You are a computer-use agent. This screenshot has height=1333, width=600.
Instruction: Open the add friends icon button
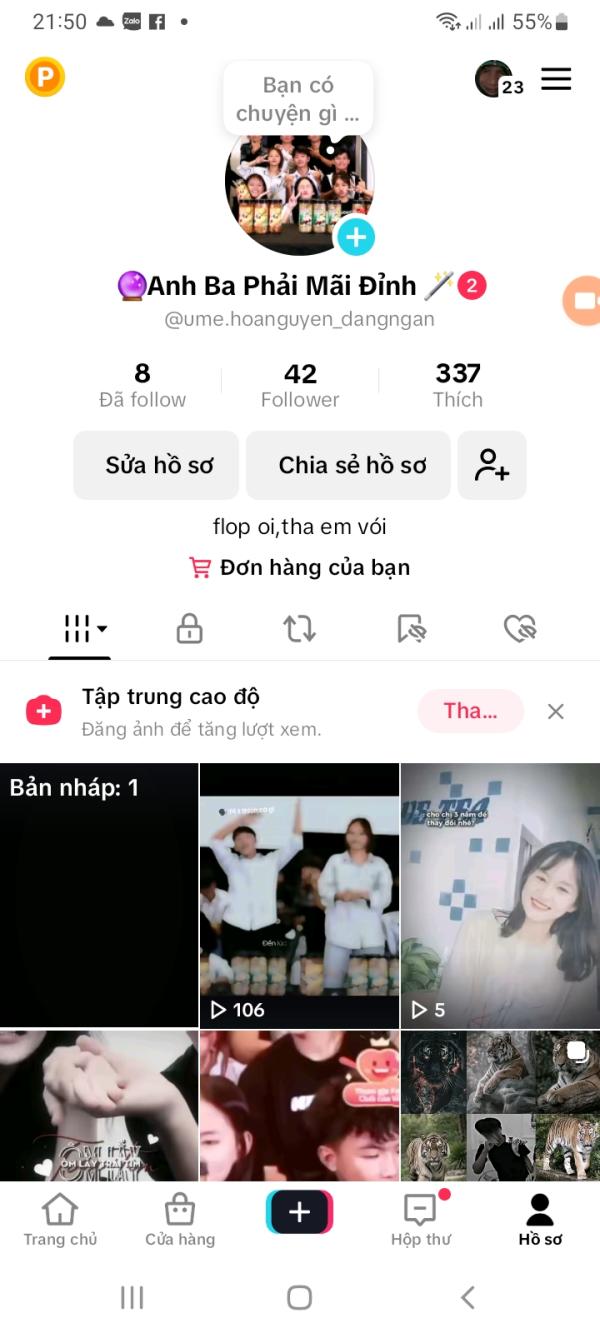[x=492, y=465]
